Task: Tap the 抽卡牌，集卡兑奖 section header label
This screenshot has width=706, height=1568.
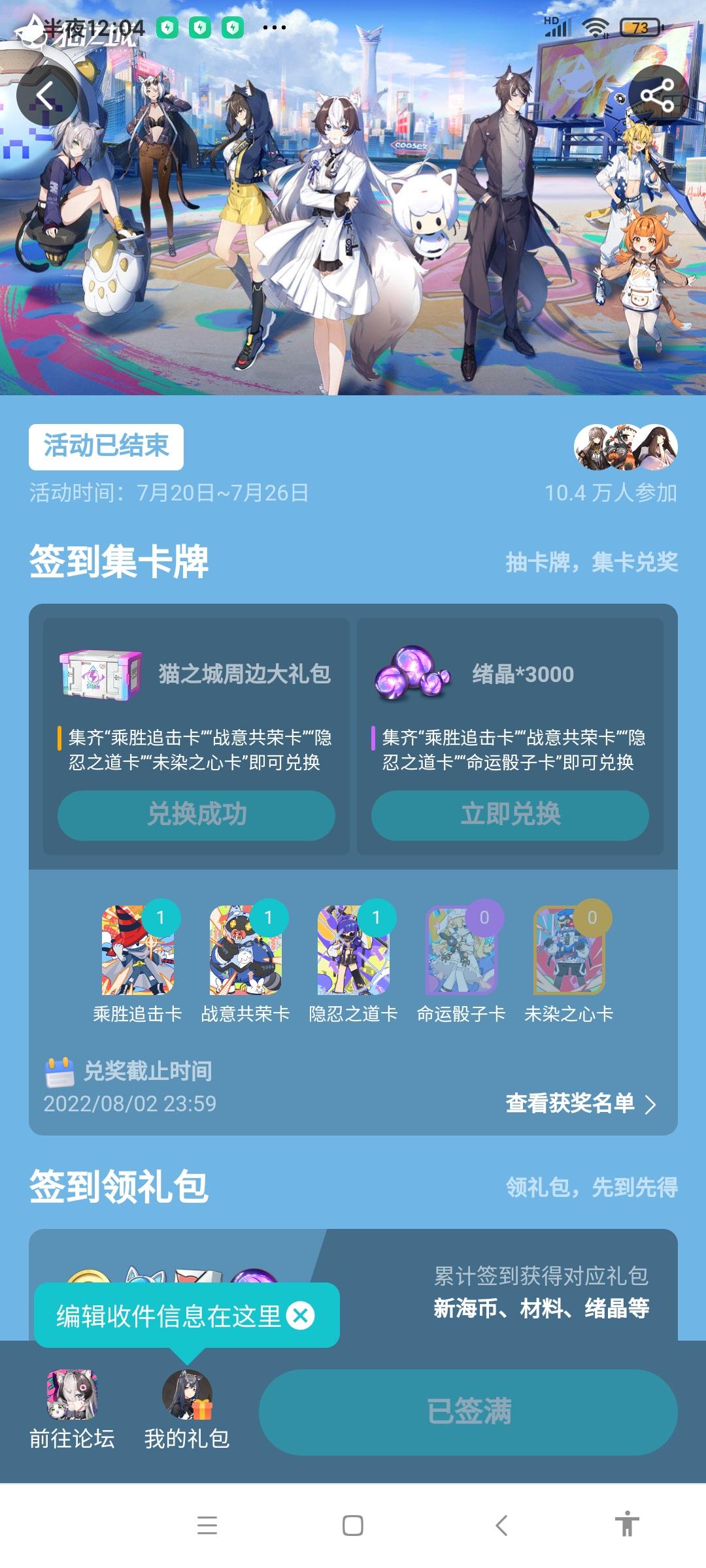Action: point(595,563)
